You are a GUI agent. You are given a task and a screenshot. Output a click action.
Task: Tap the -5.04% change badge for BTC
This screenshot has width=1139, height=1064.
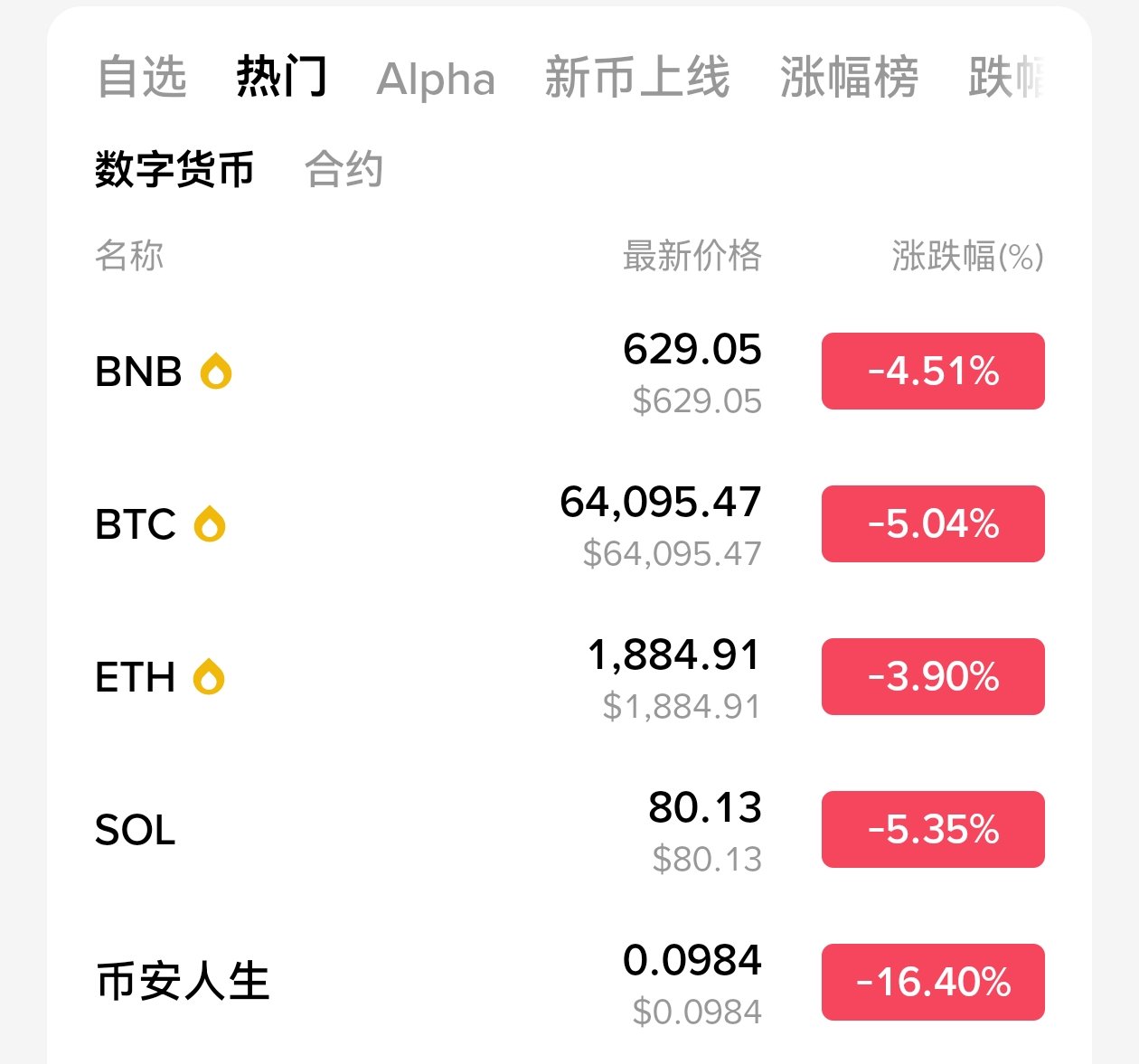[x=933, y=524]
